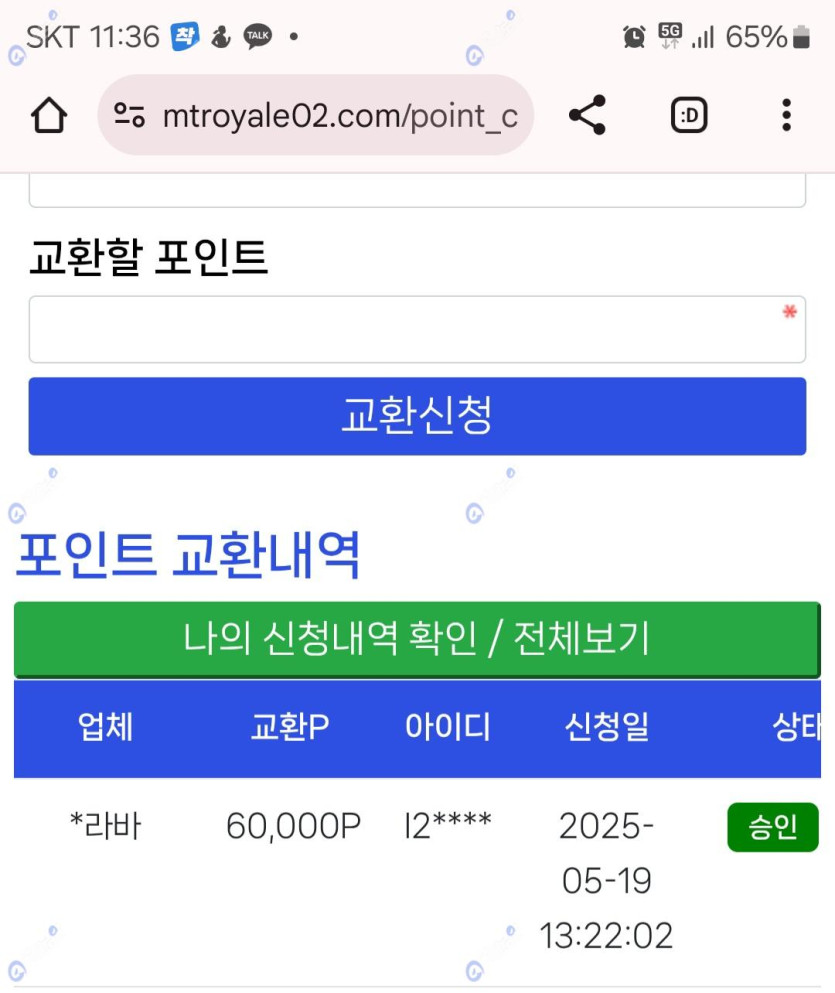Go to the browser home page
Screen dimensions: 835x993
pyautogui.click(x=49, y=116)
